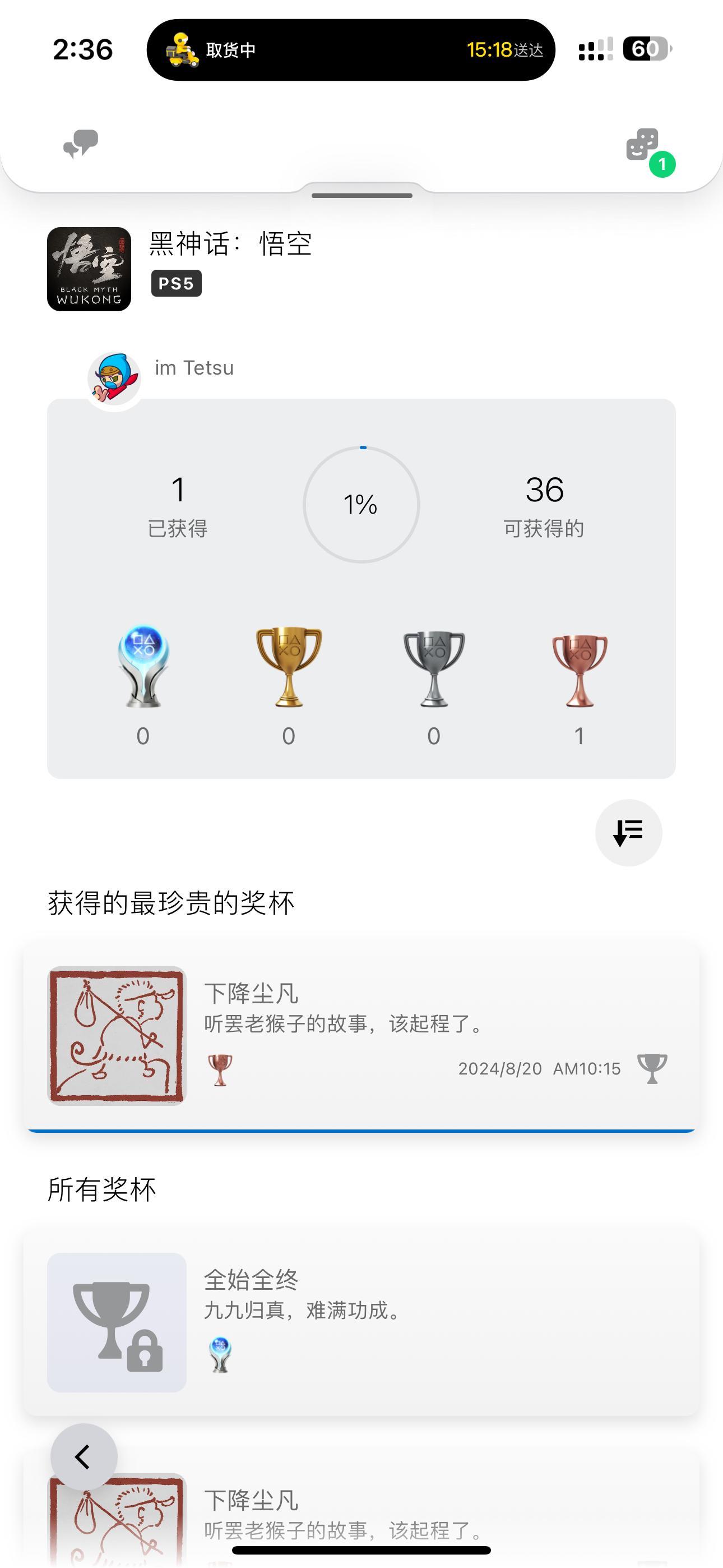The image size is (723, 1568).
Task: Open the game base icon with badge
Action: pos(644,146)
